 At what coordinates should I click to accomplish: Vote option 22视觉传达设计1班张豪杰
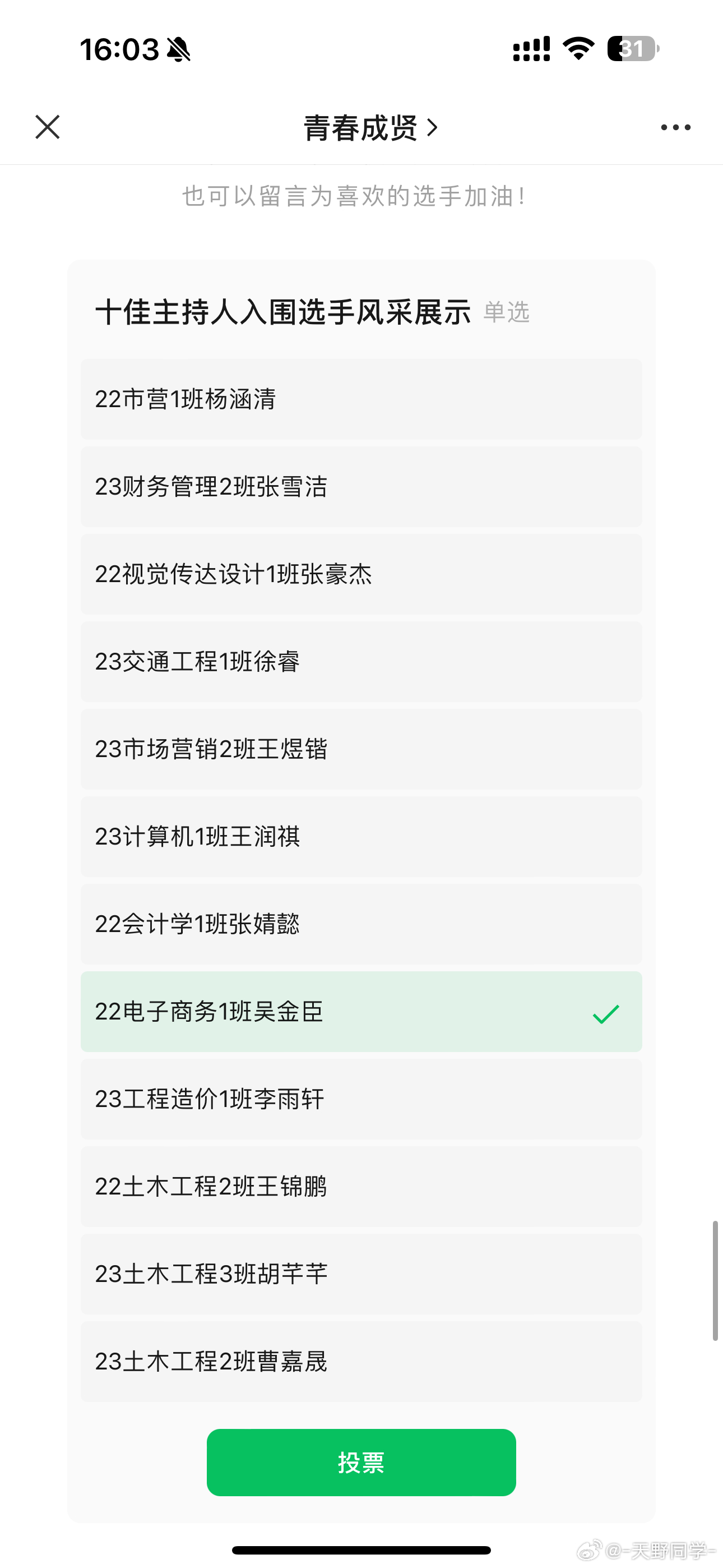tap(361, 574)
